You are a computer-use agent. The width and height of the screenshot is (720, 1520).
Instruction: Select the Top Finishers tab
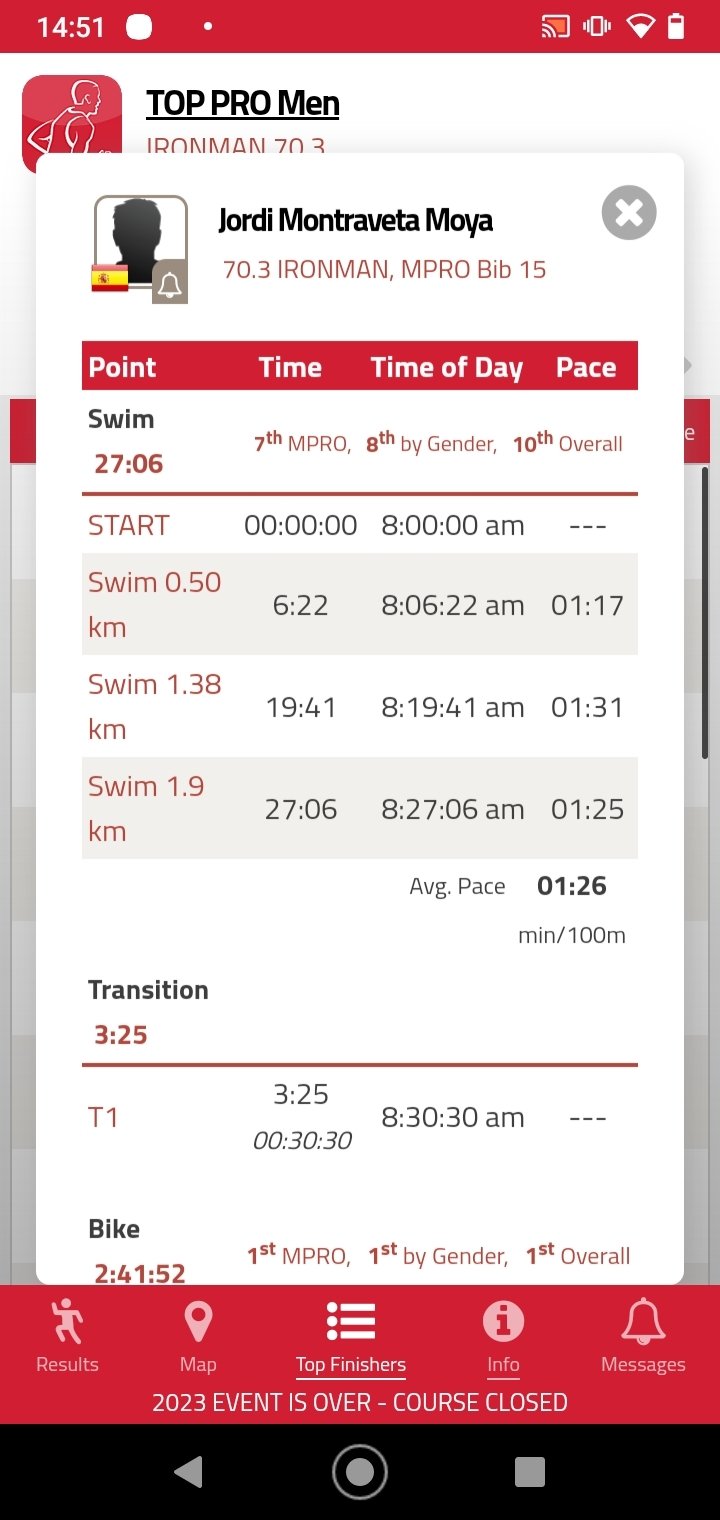pos(351,1337)
